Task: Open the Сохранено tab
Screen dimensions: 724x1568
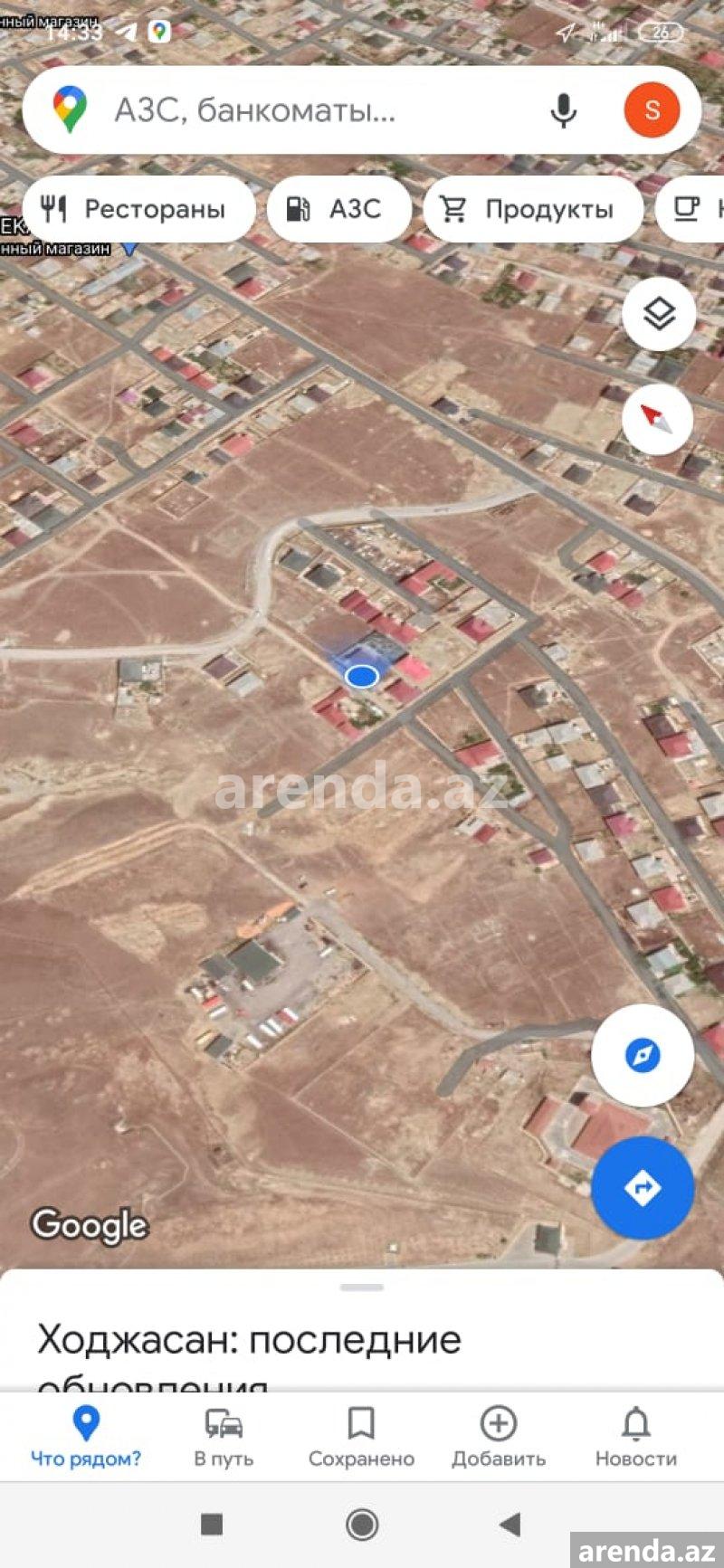Action: (x=361, y=1437)
